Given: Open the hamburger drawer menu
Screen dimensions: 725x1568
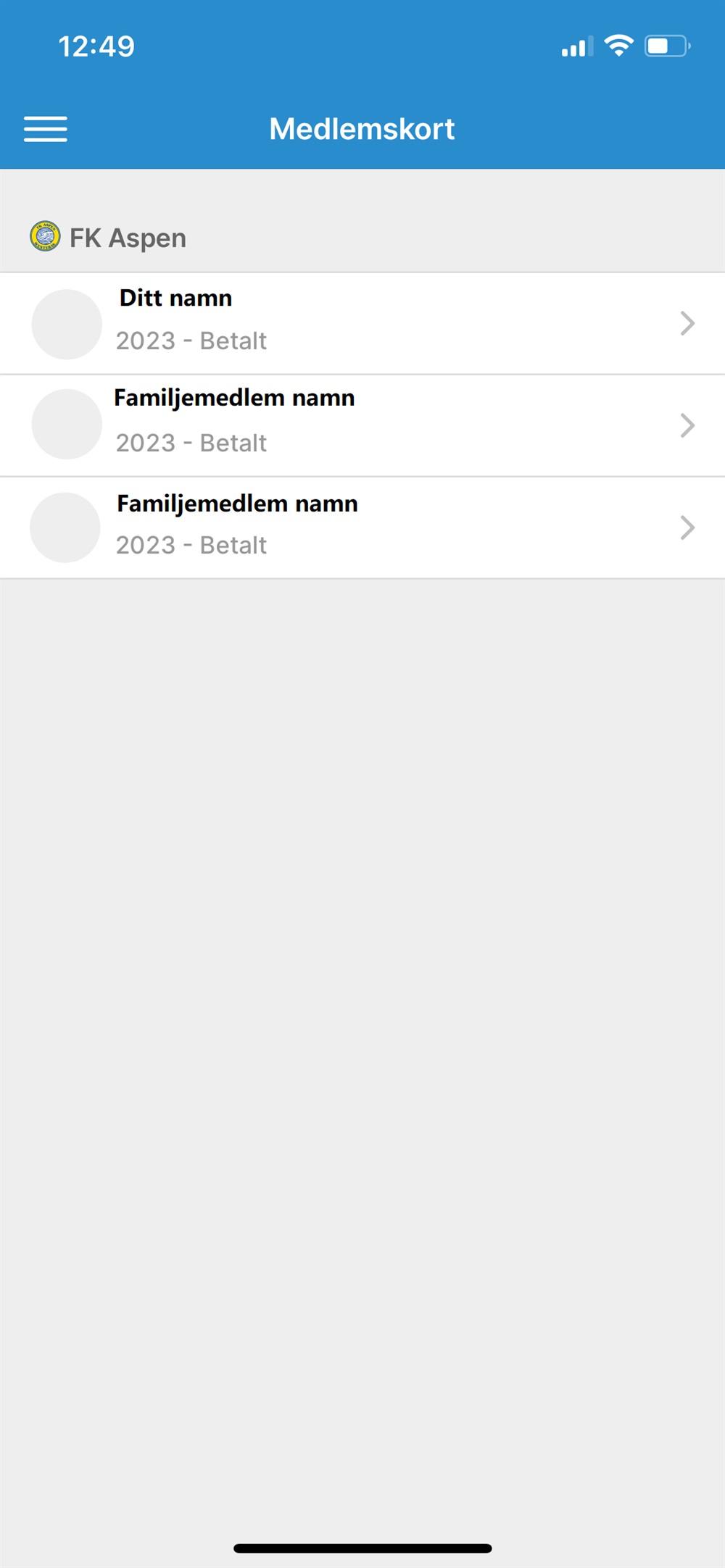Looking at the screenshot, I should [46, 129].
